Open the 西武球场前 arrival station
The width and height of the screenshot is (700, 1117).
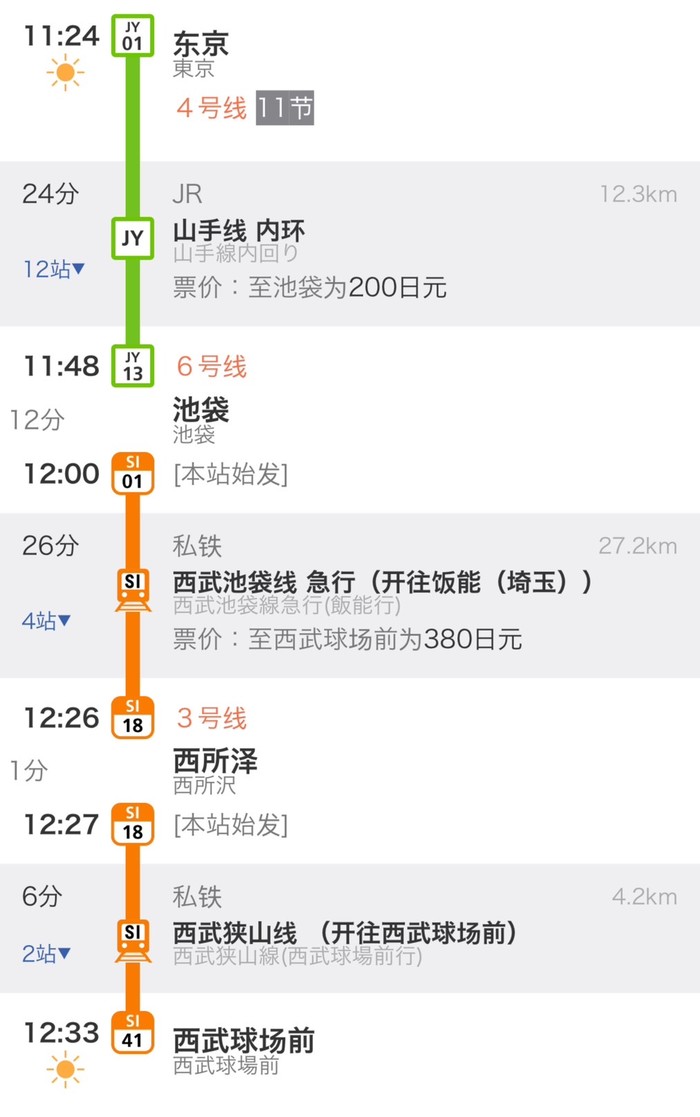[x=243, y=1041]
